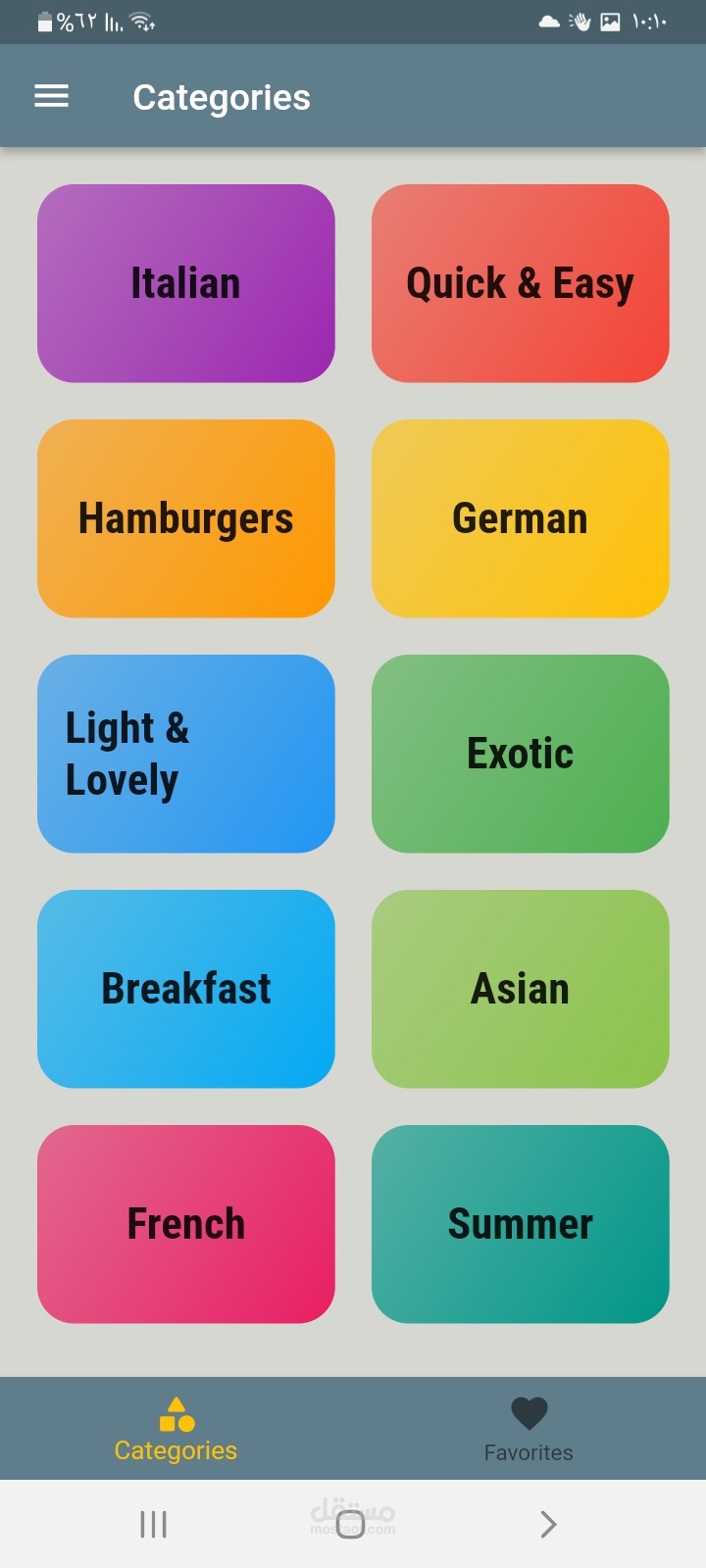Select the Categories tab
Viewport: 706px width, 1568px height.
pyautogui.click(x=175, y=1429)
